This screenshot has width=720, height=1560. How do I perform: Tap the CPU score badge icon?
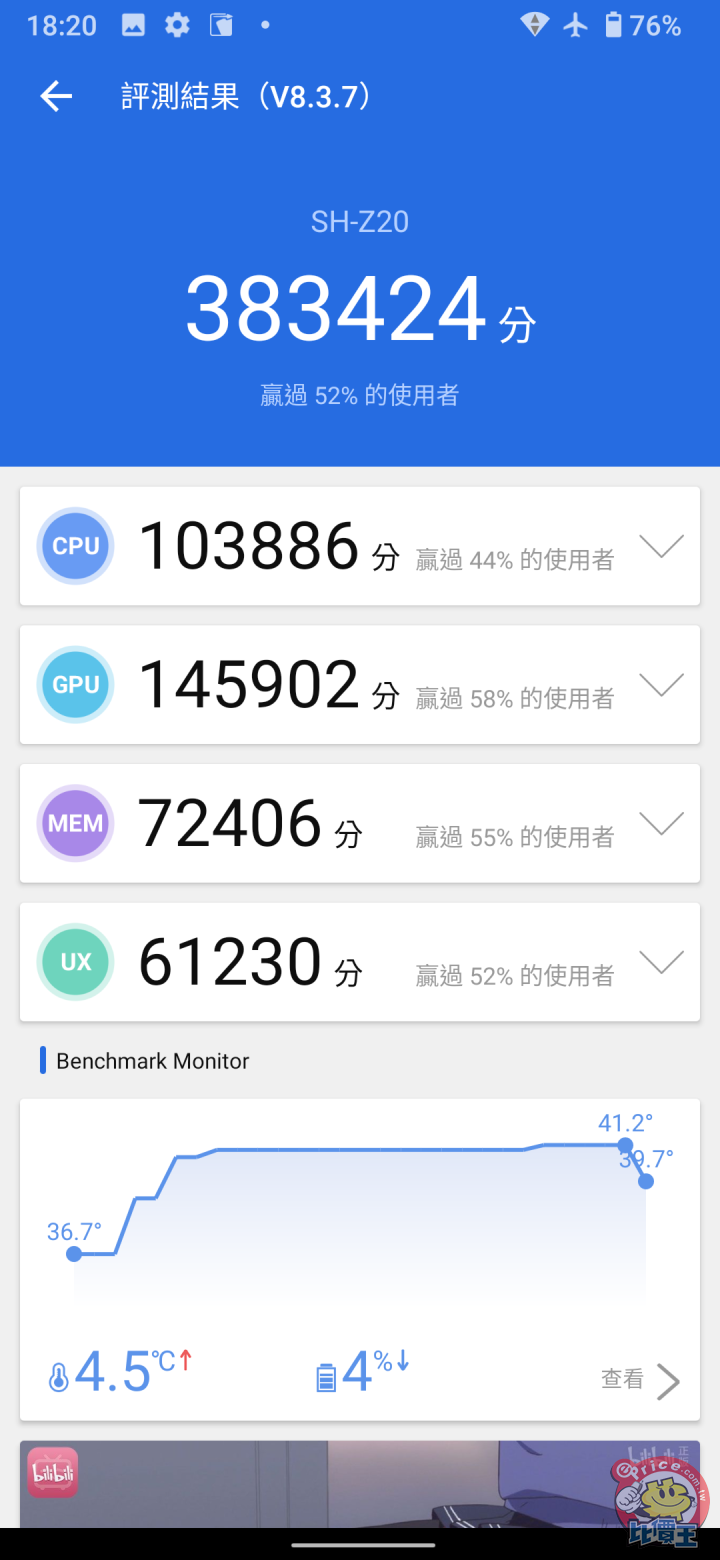75,546
